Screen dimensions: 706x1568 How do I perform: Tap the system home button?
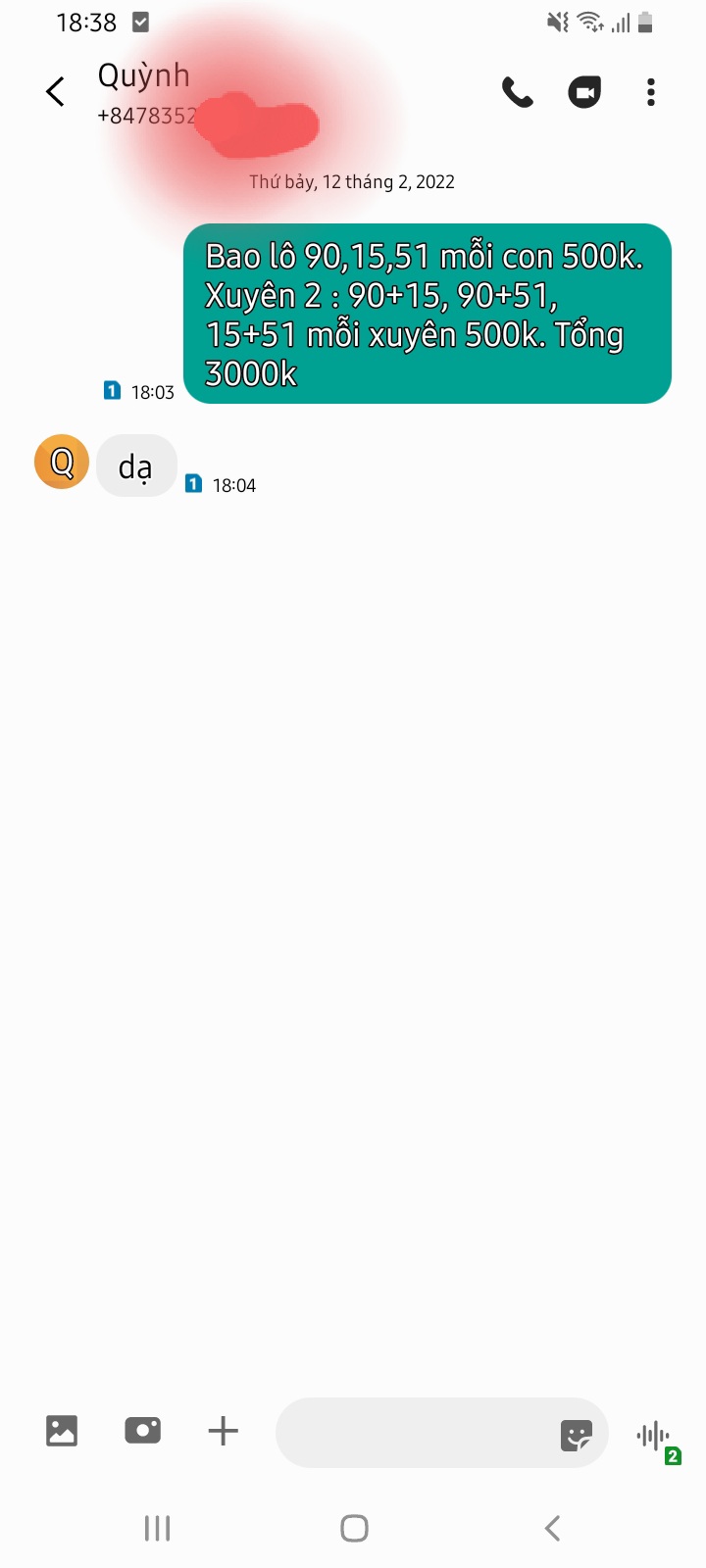[x=354, y=1528]
